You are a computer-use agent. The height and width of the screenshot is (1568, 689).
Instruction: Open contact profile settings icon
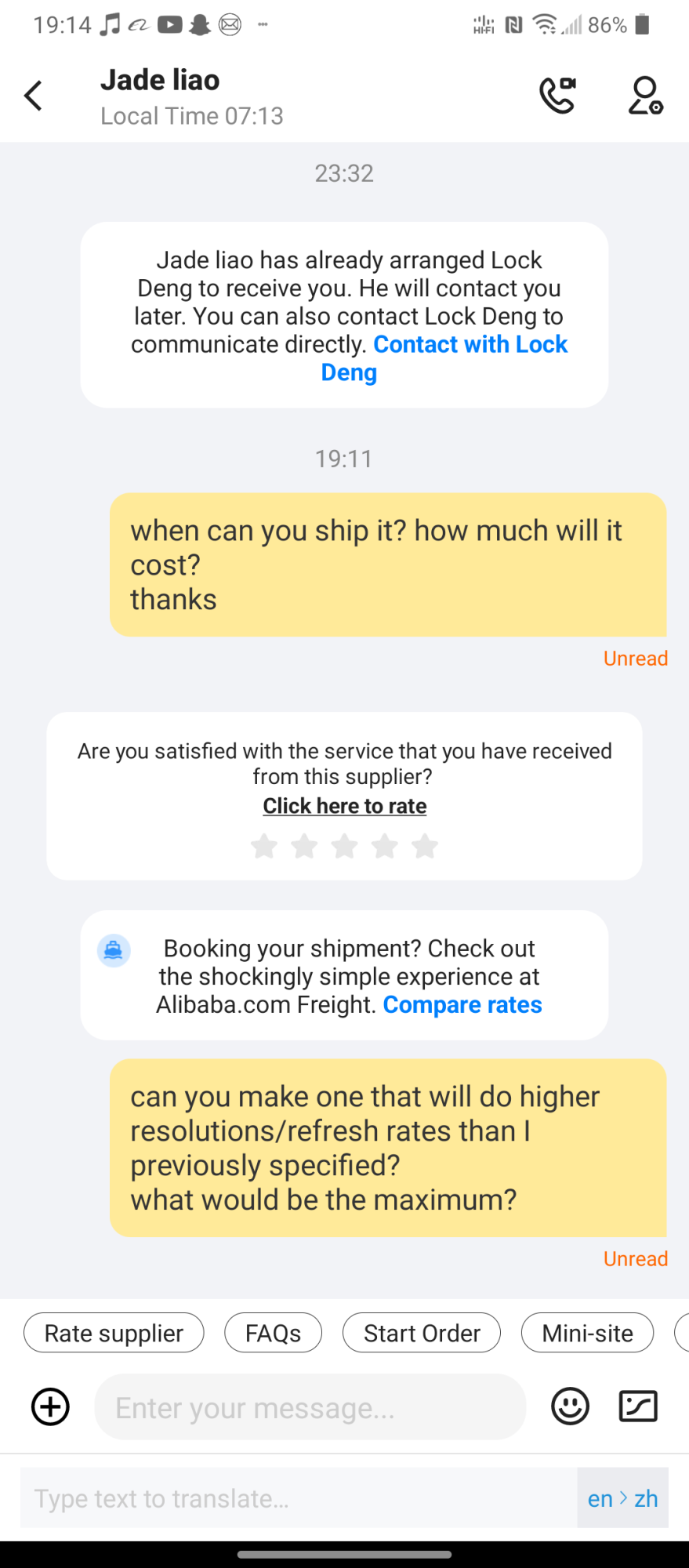(x=645, y=96)
